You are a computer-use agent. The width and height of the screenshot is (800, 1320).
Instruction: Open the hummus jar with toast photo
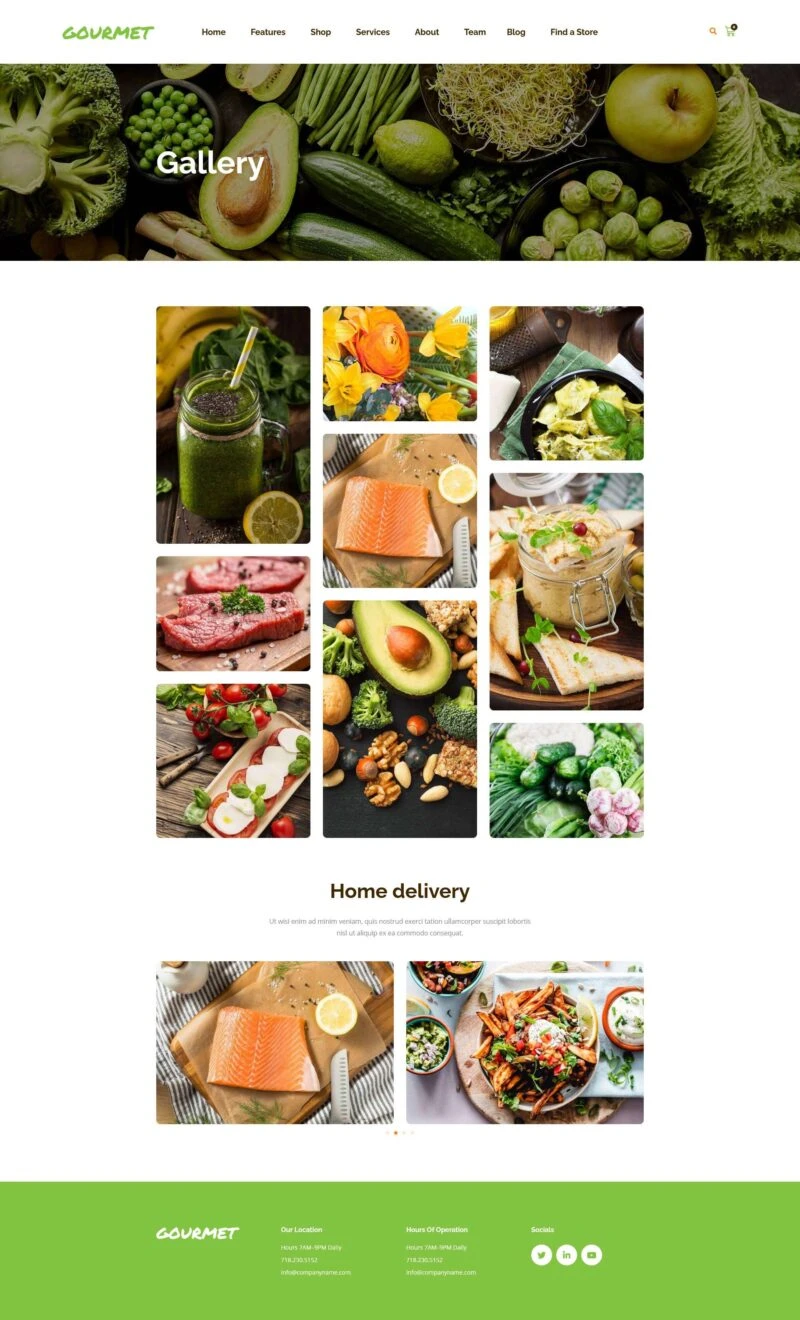[567, 592]
